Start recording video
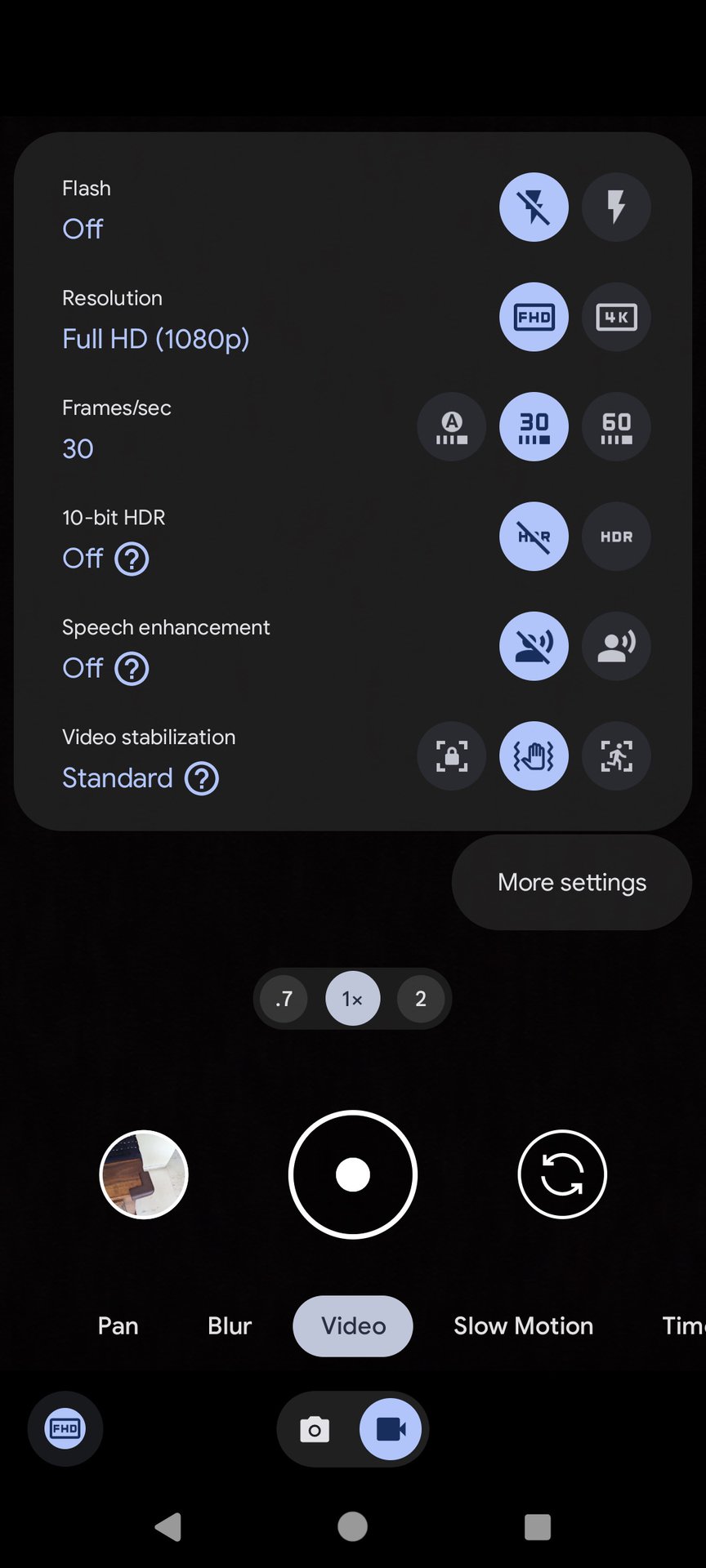The image size is (706, 1568). [353, 1174]
